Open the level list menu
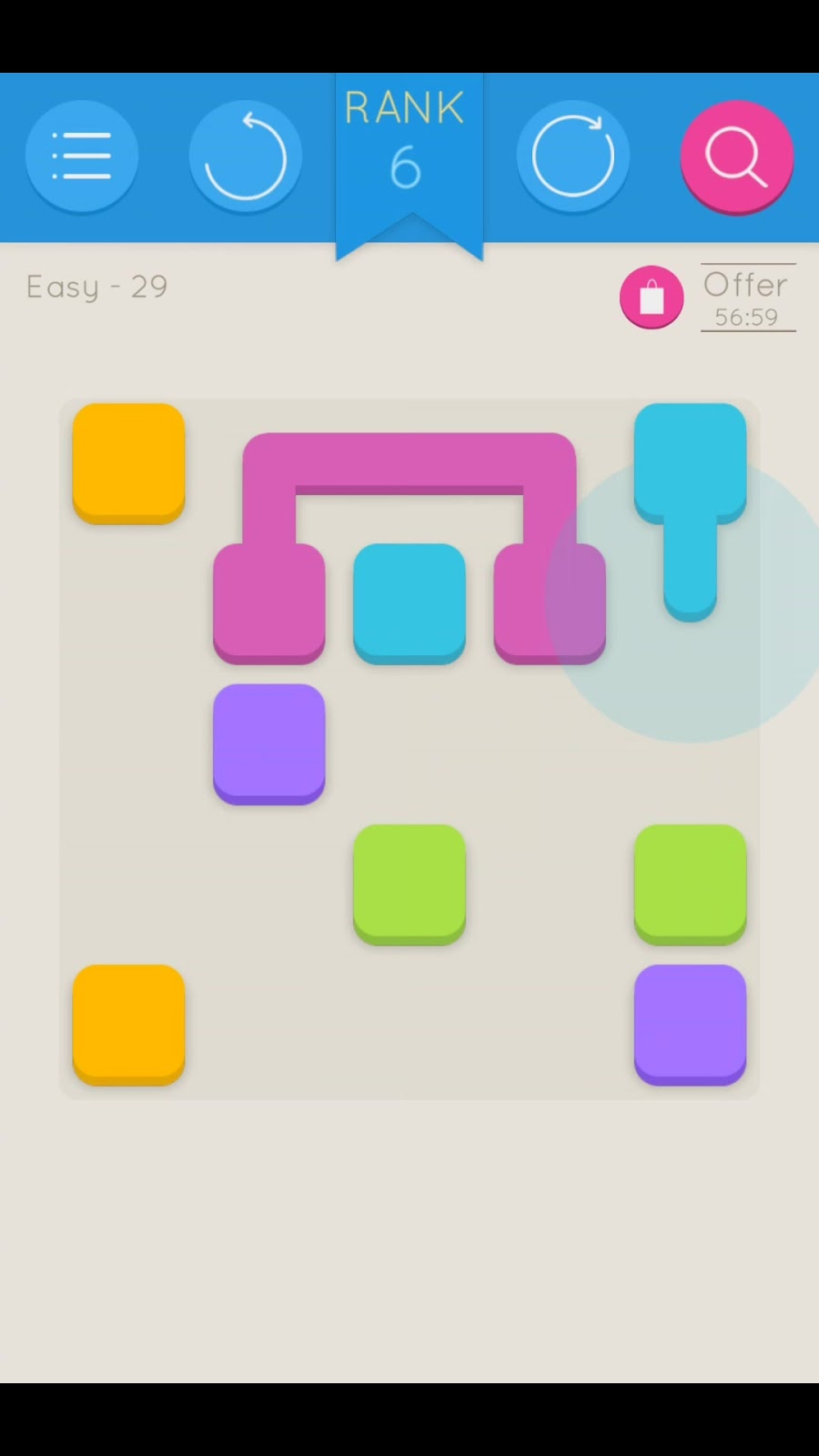The image size is (819, 1456). (82, 157)
